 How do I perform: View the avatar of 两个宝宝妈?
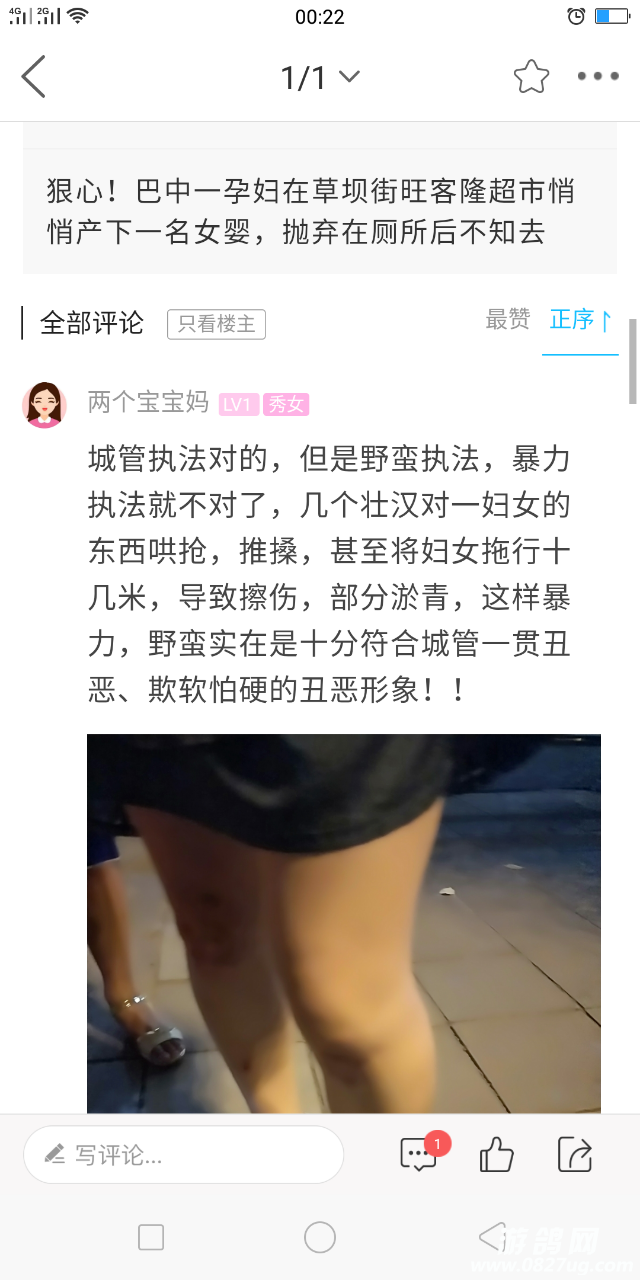pyautogui.click(x=44, y=404)
